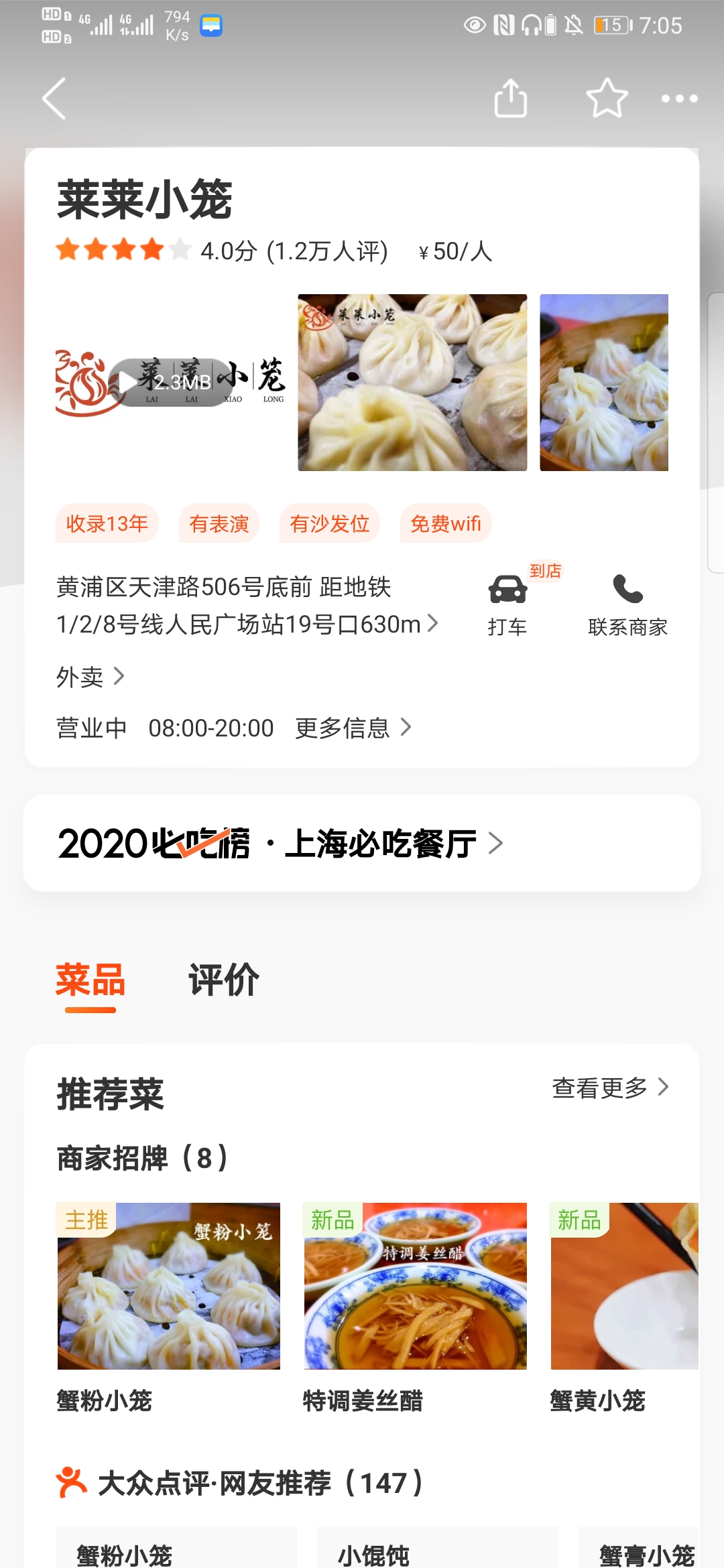This screenshot has width=724, height=1568.
Task: Tap 查看更多 for recommended dishes
Action: (x=609, y=1088)
